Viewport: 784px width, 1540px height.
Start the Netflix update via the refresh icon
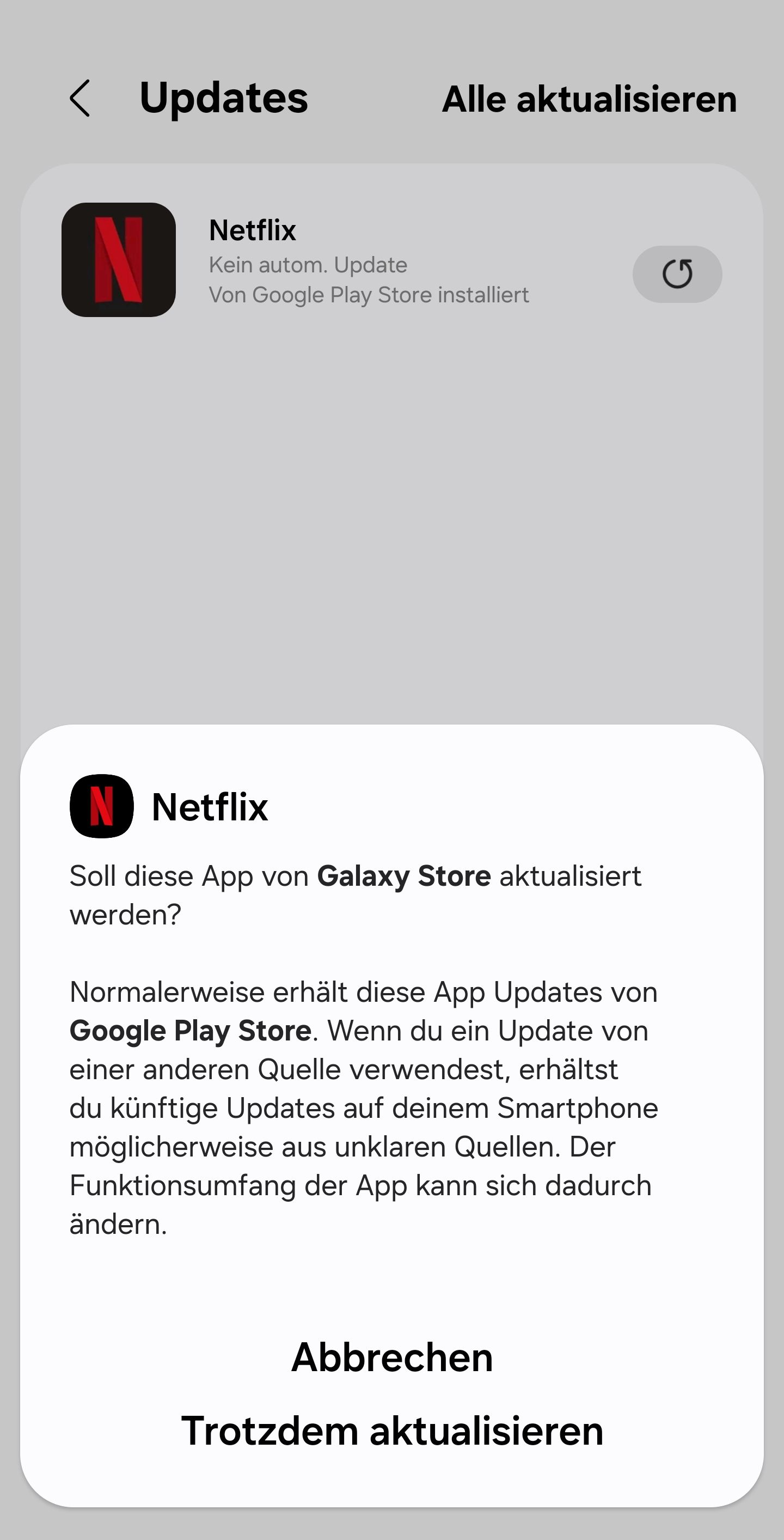[x=677, y=275]
